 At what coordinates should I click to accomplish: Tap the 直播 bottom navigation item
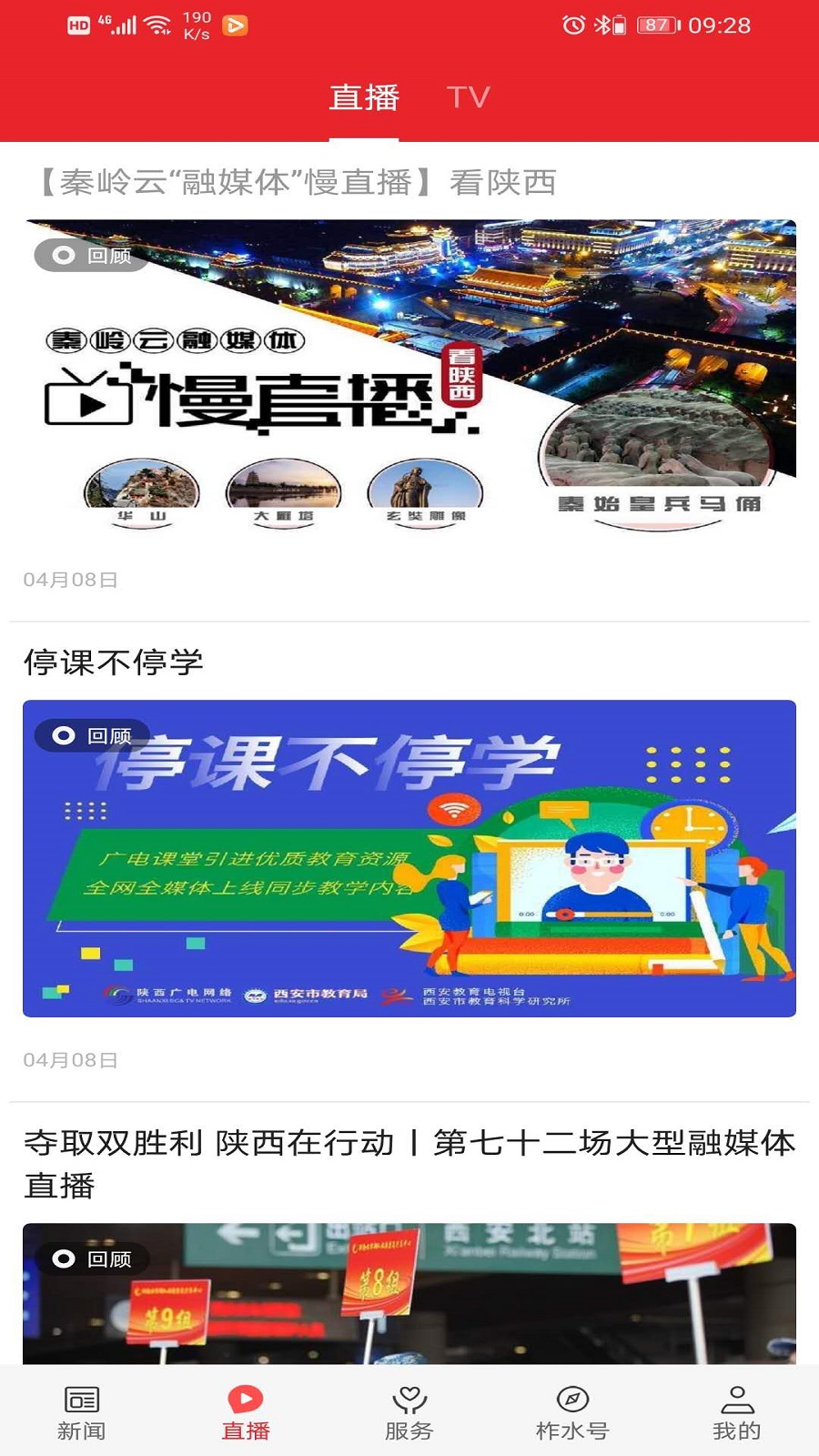[x=246, y=1412]
